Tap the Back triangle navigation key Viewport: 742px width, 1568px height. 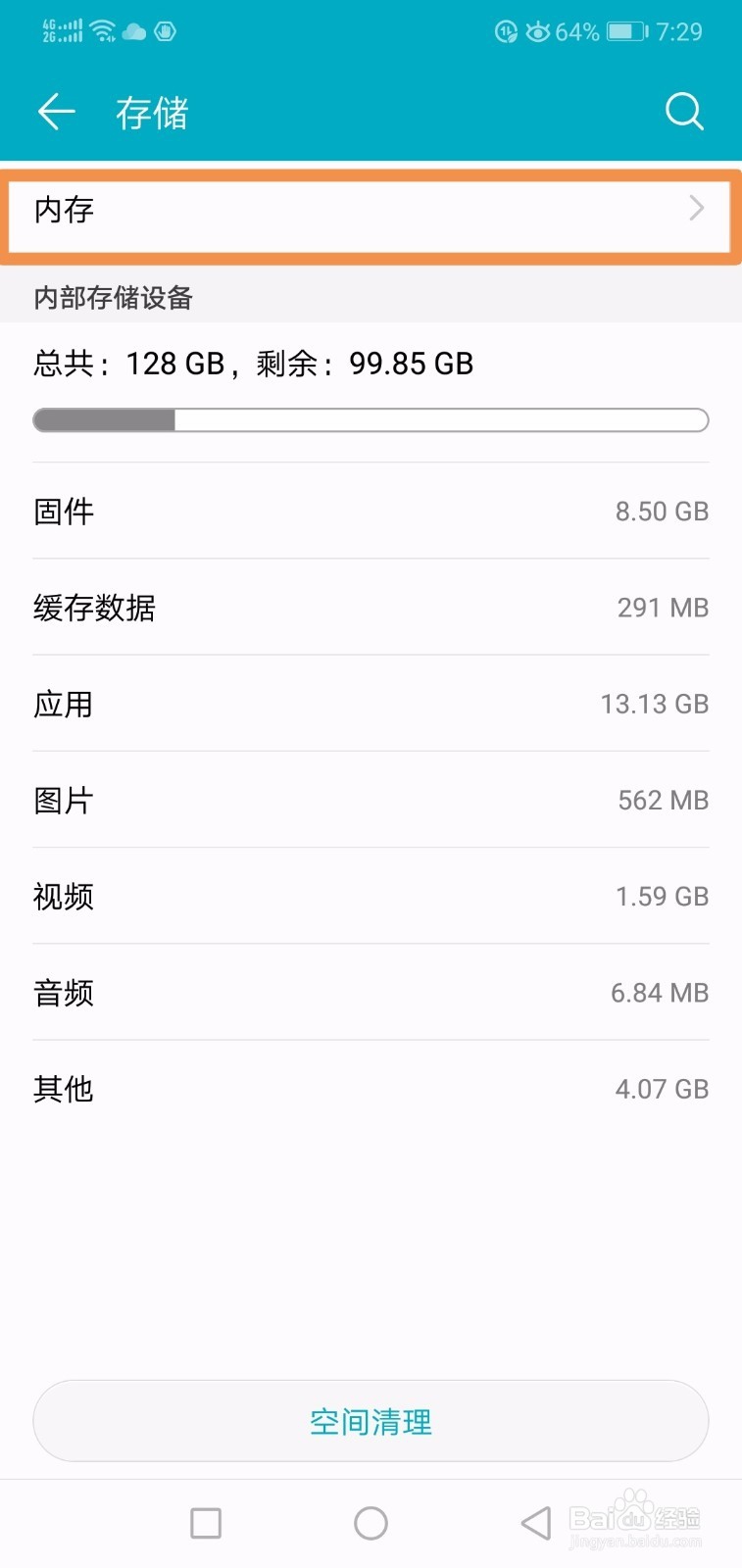[534, 1523]
